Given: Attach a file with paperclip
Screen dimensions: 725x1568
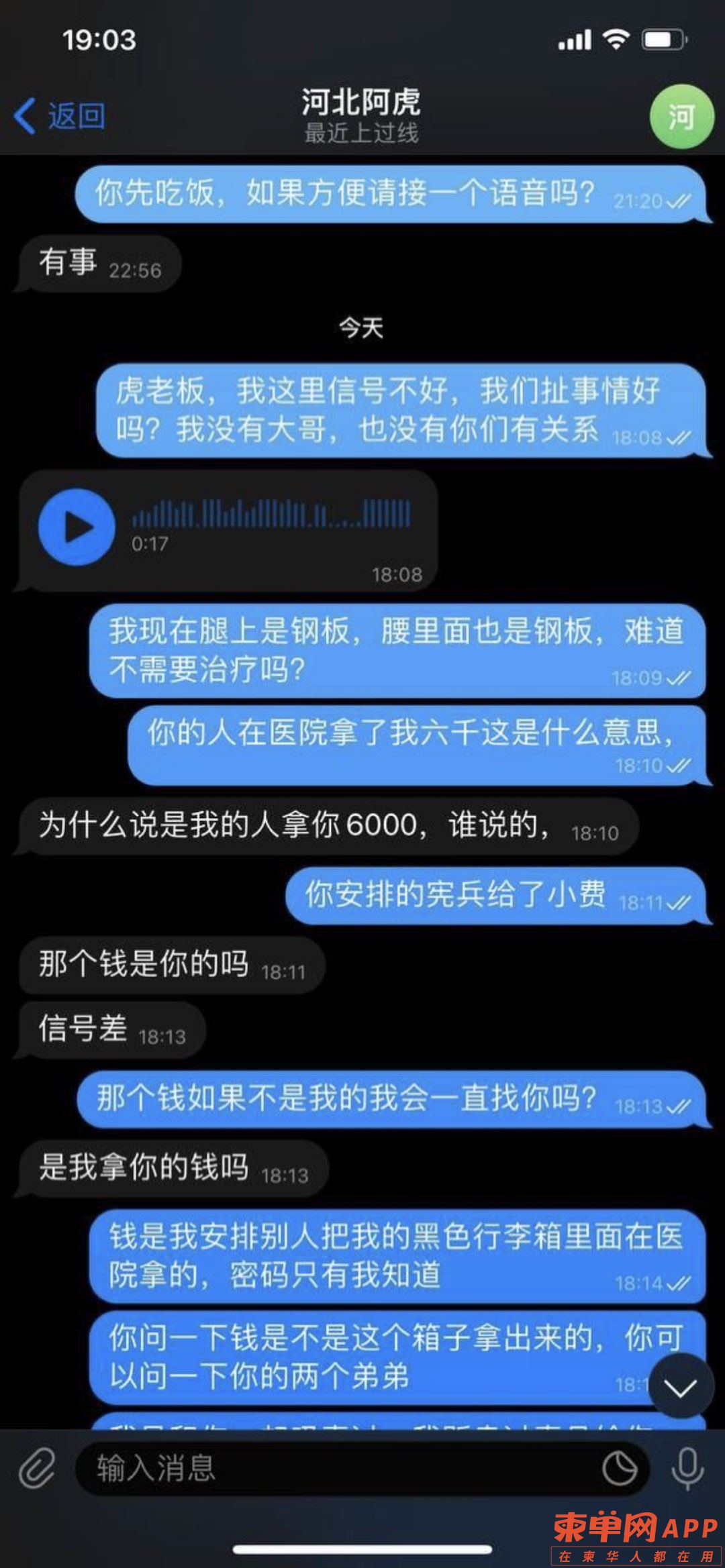Looking at the screenshot, I should (x=36, y=1468).
